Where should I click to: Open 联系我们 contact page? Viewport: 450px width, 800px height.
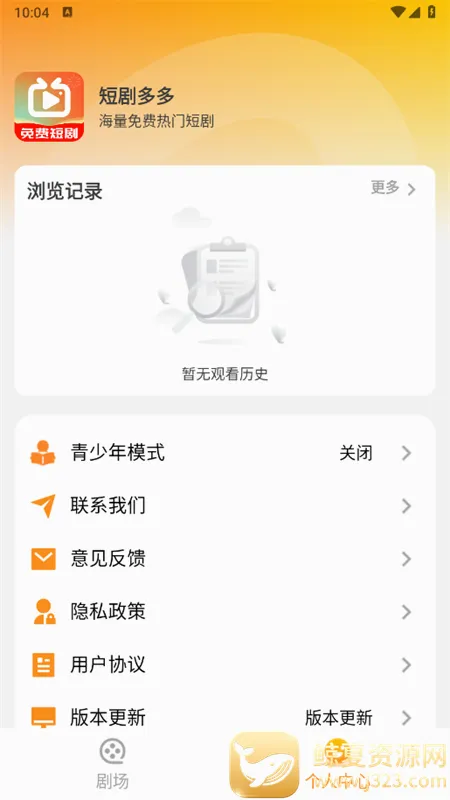pos(224,506)
